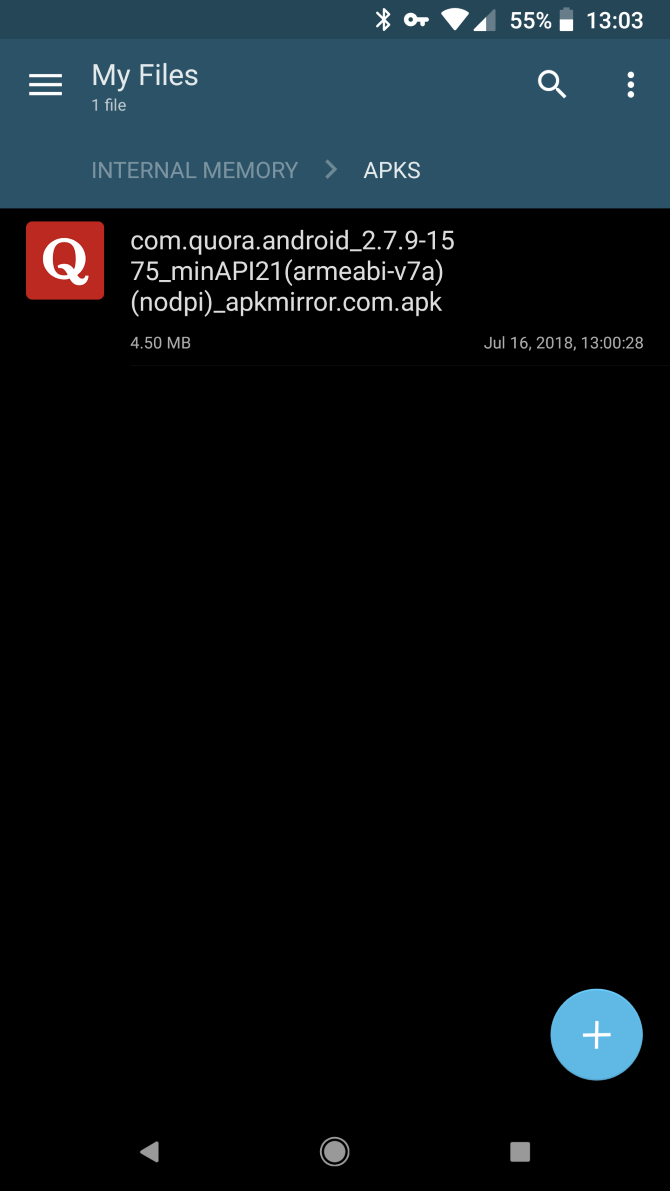Search files with the magnifier icon

click(x=552, y=85)
